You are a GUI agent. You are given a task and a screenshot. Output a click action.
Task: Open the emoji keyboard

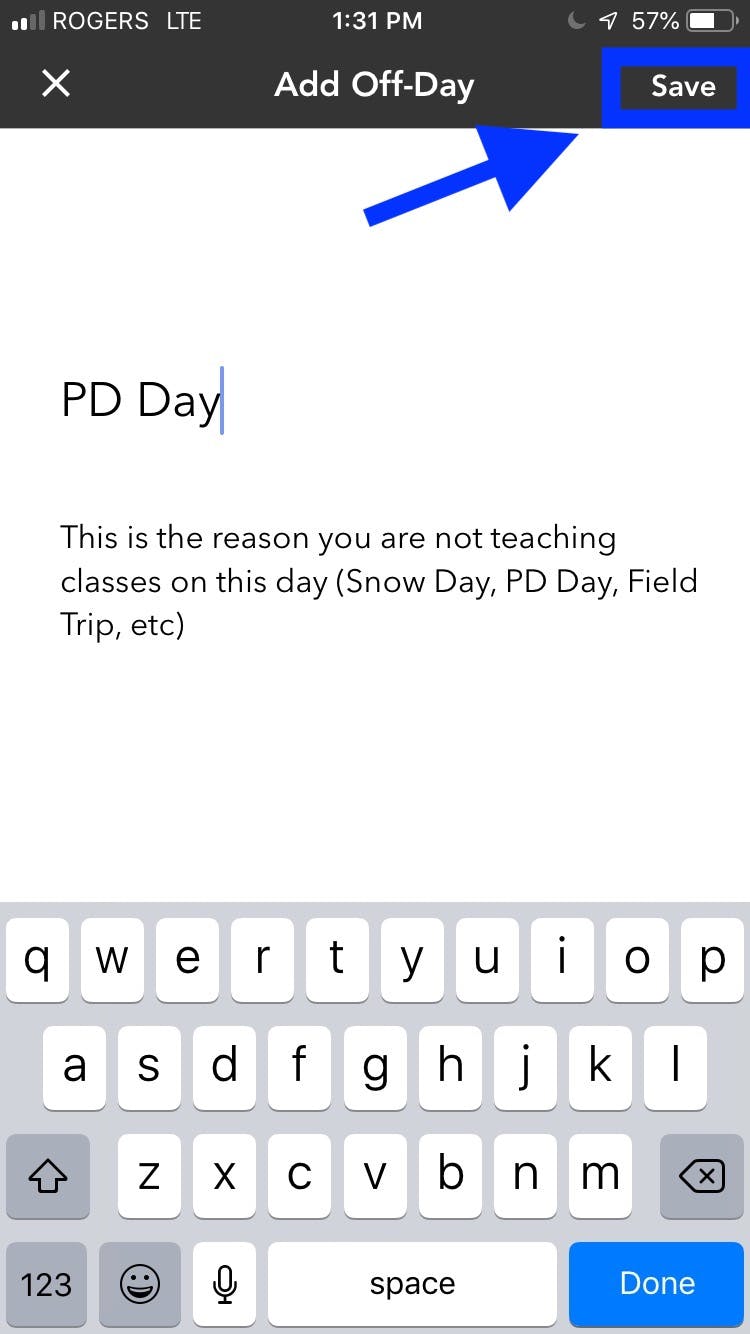click(x=140, y=1283)
